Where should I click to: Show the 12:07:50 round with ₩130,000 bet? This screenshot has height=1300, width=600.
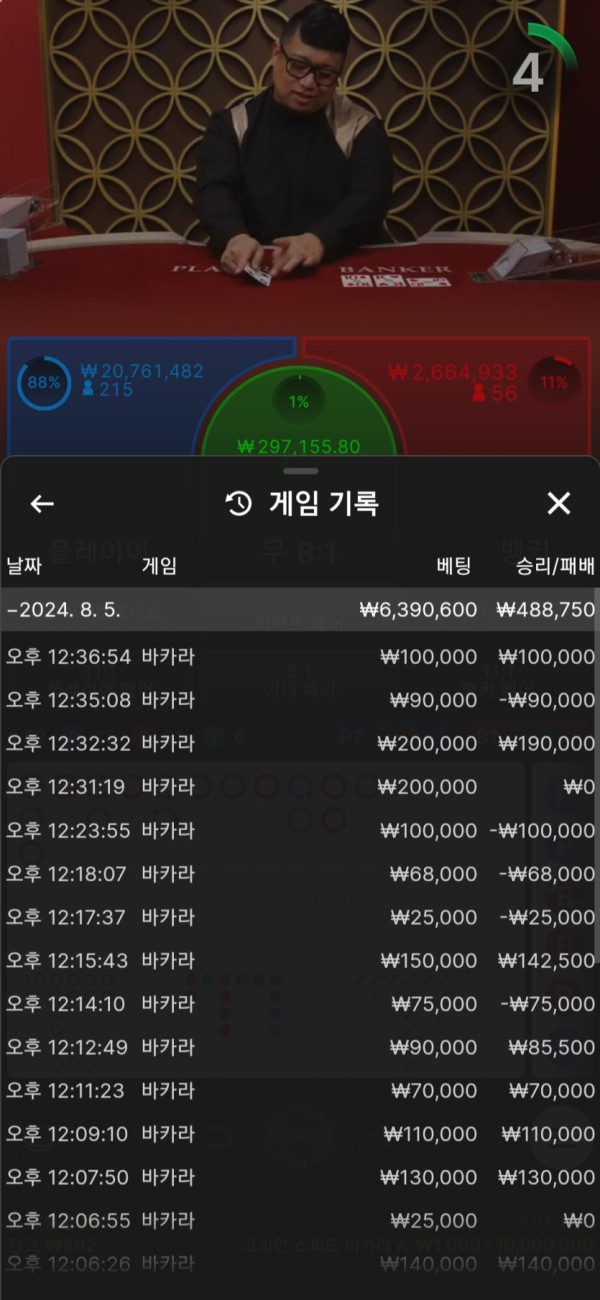(300, 1178)
